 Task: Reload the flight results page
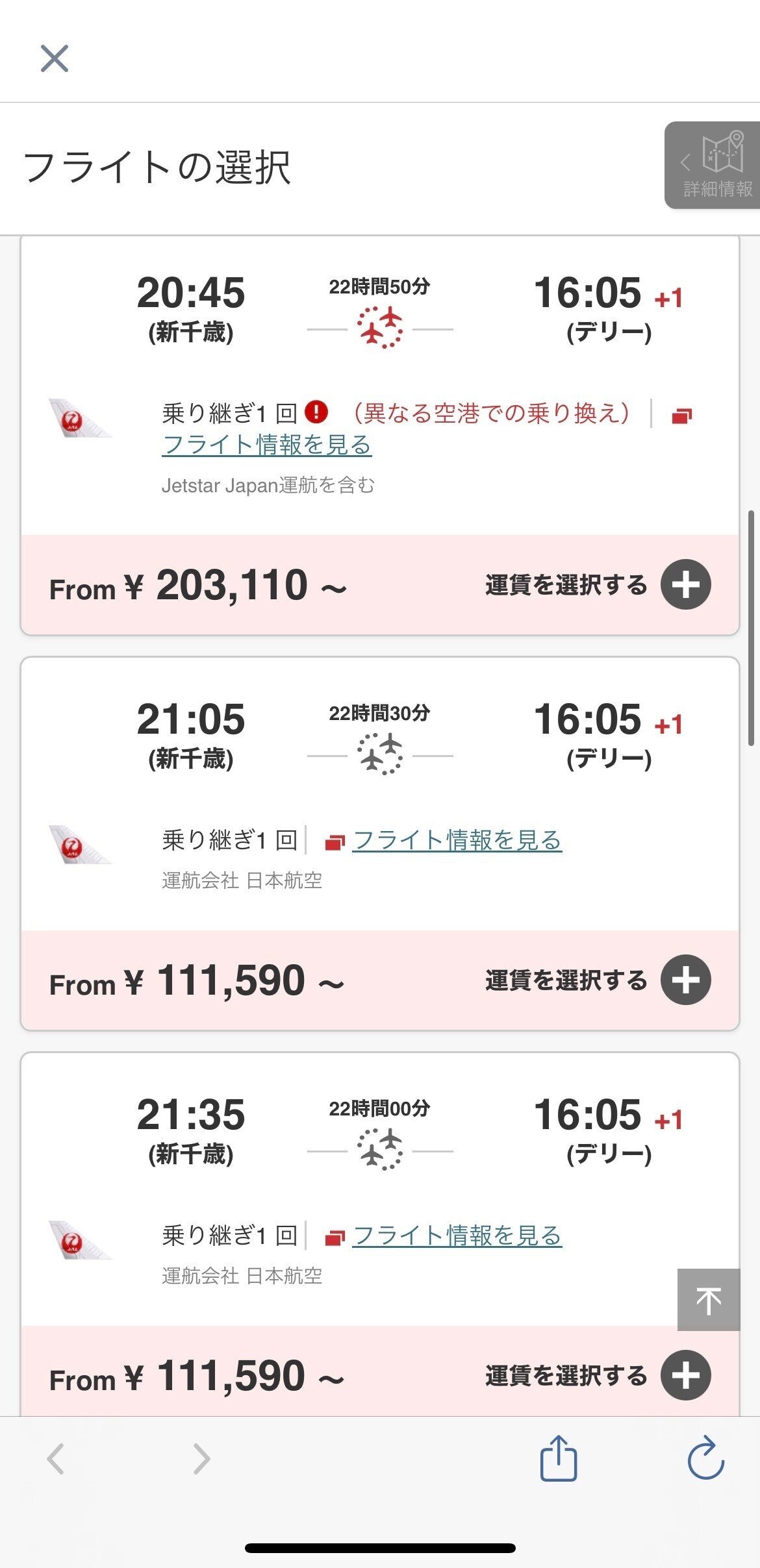(x=706, y=1458)
